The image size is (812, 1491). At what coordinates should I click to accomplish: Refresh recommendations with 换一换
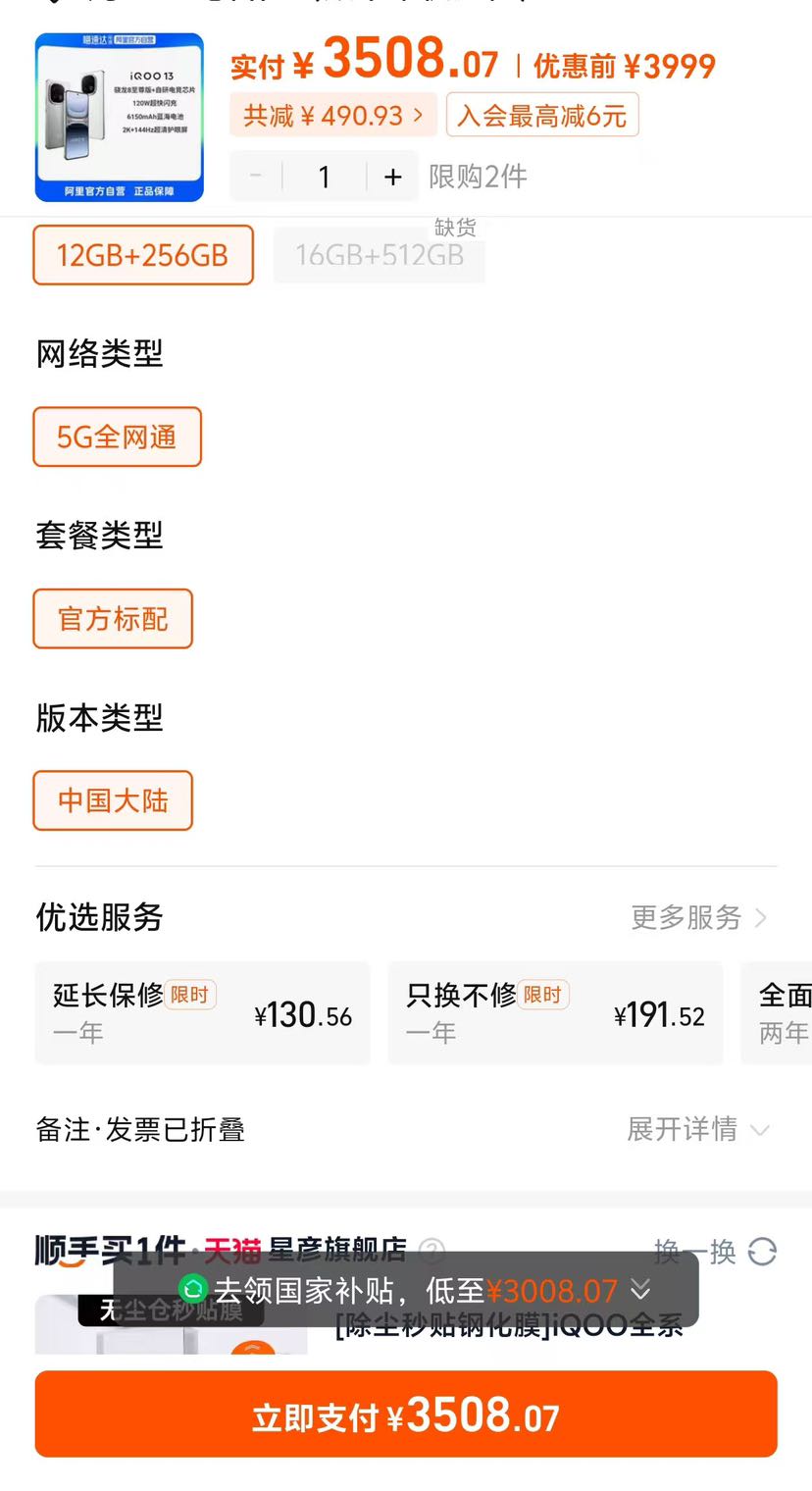click(x=715, y=1252)
